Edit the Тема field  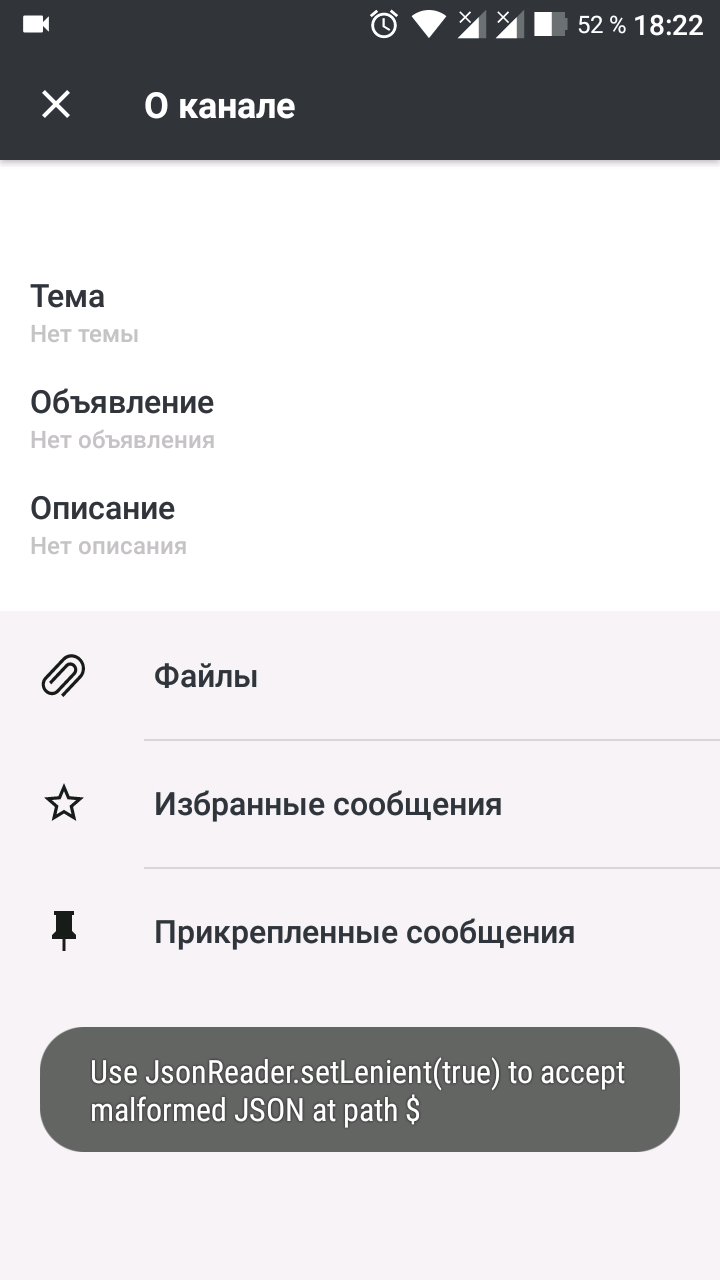click(x=69, y=296)
